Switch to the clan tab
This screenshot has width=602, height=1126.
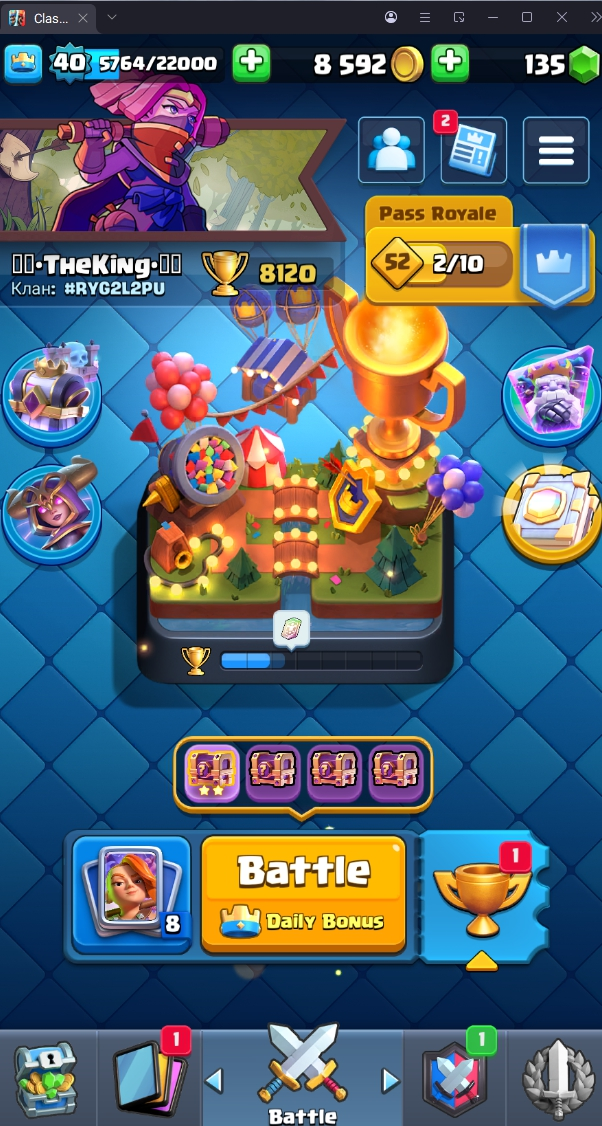pyautogui.click(x=455, y=1080)
